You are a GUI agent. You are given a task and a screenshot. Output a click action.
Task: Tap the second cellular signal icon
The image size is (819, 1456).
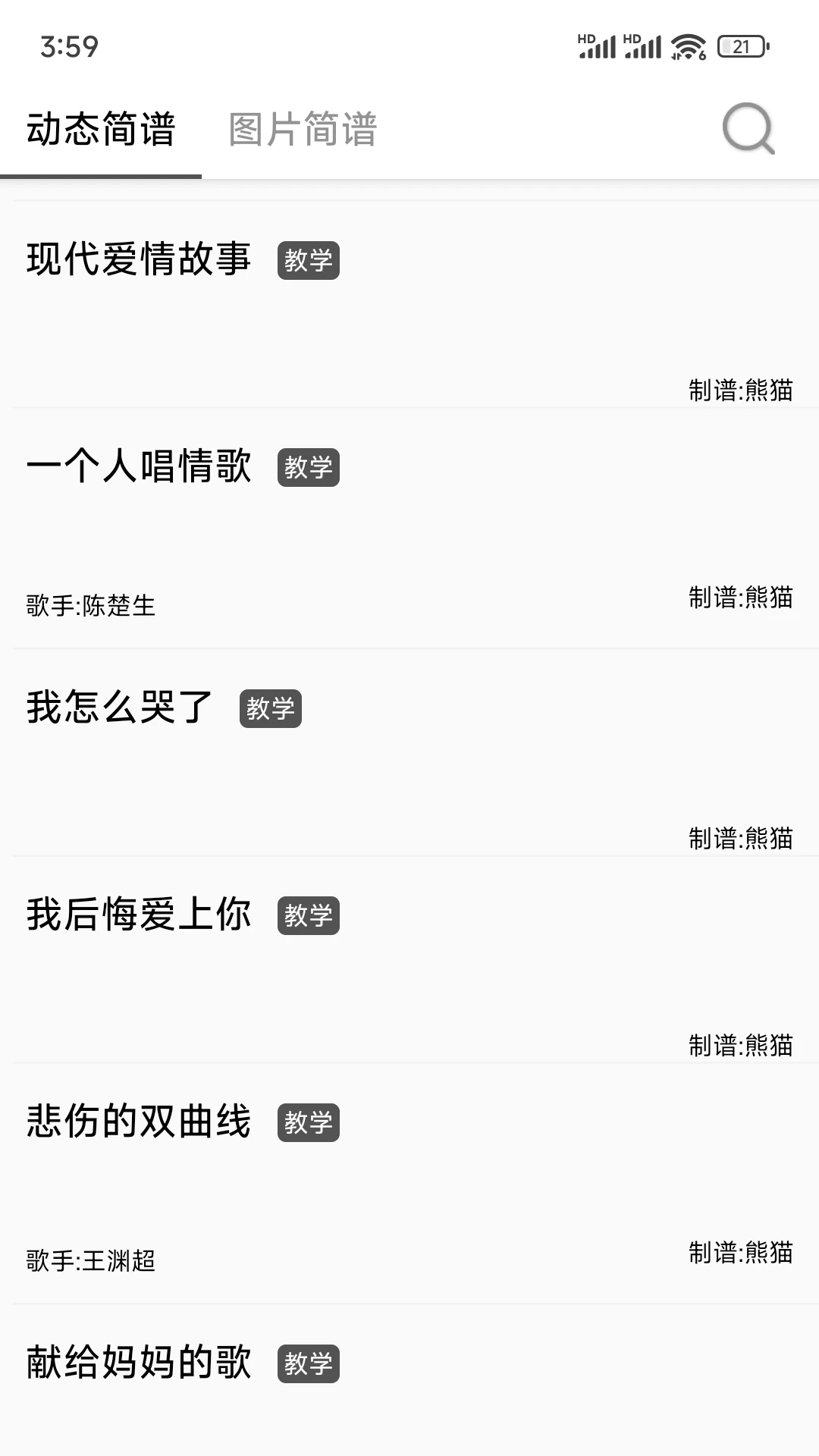pos(645,47)
